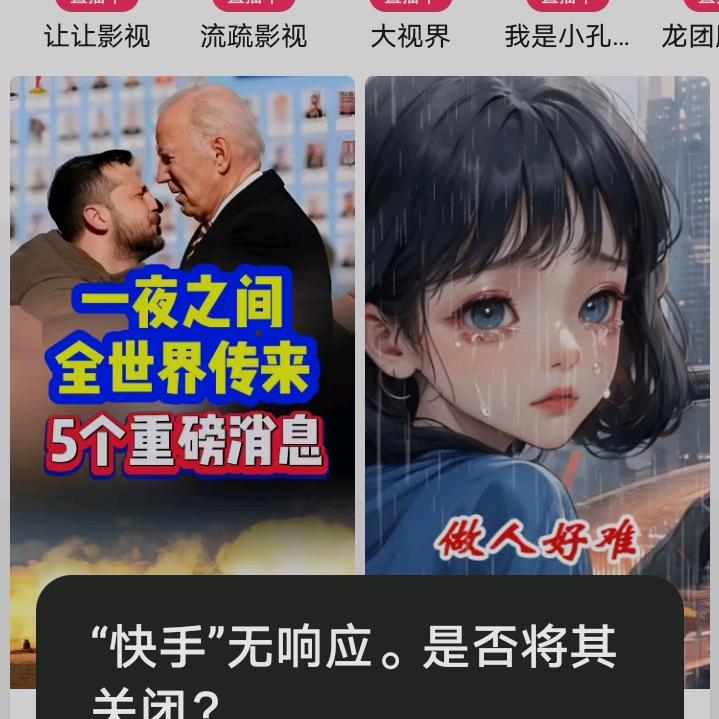719x719 pixels.
Task: Open the 做人好难 crying girl video
Action: click(x=537, y=320)
